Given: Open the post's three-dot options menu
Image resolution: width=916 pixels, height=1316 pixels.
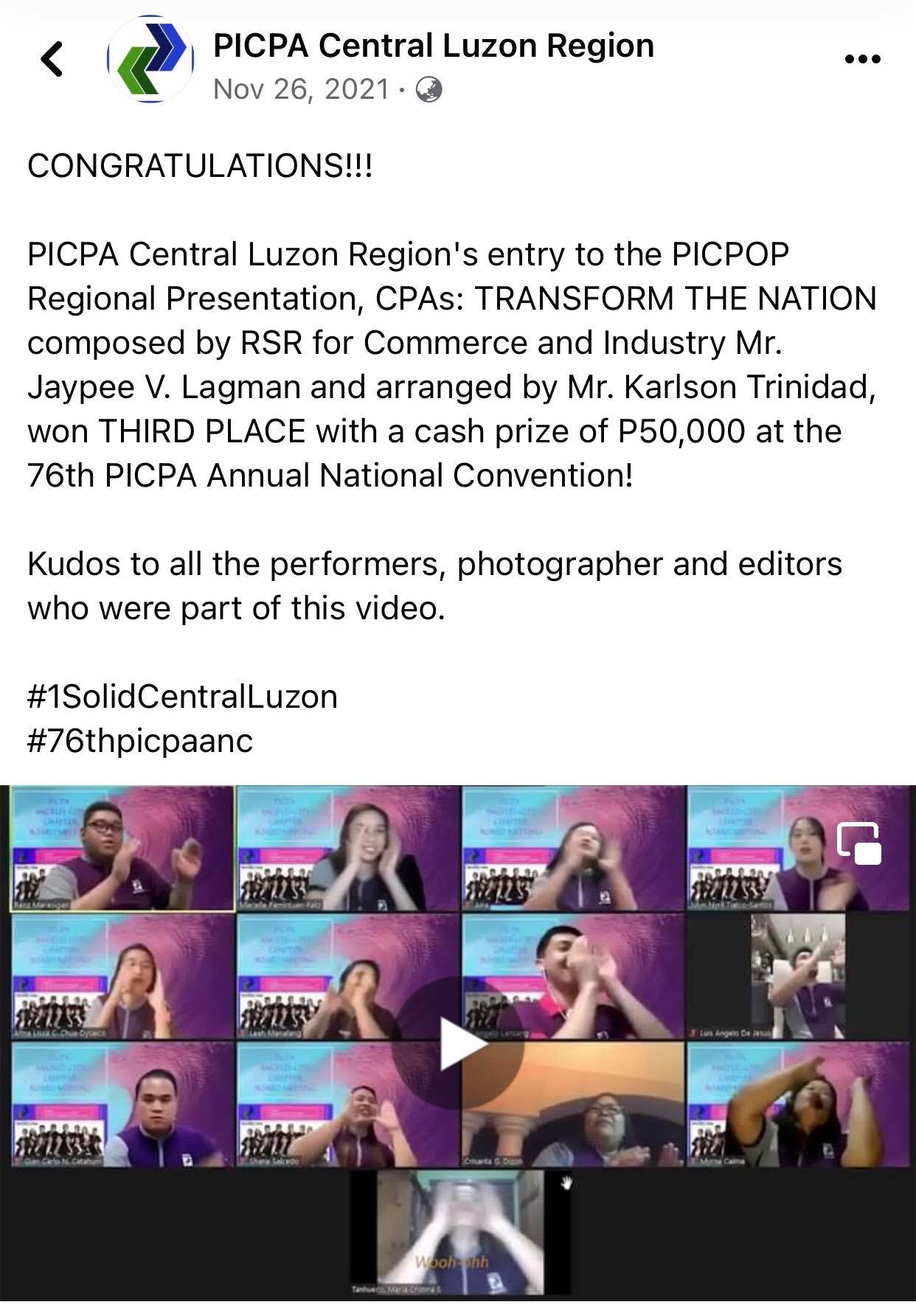Looking at the screenshot, I should click(862, 59).
